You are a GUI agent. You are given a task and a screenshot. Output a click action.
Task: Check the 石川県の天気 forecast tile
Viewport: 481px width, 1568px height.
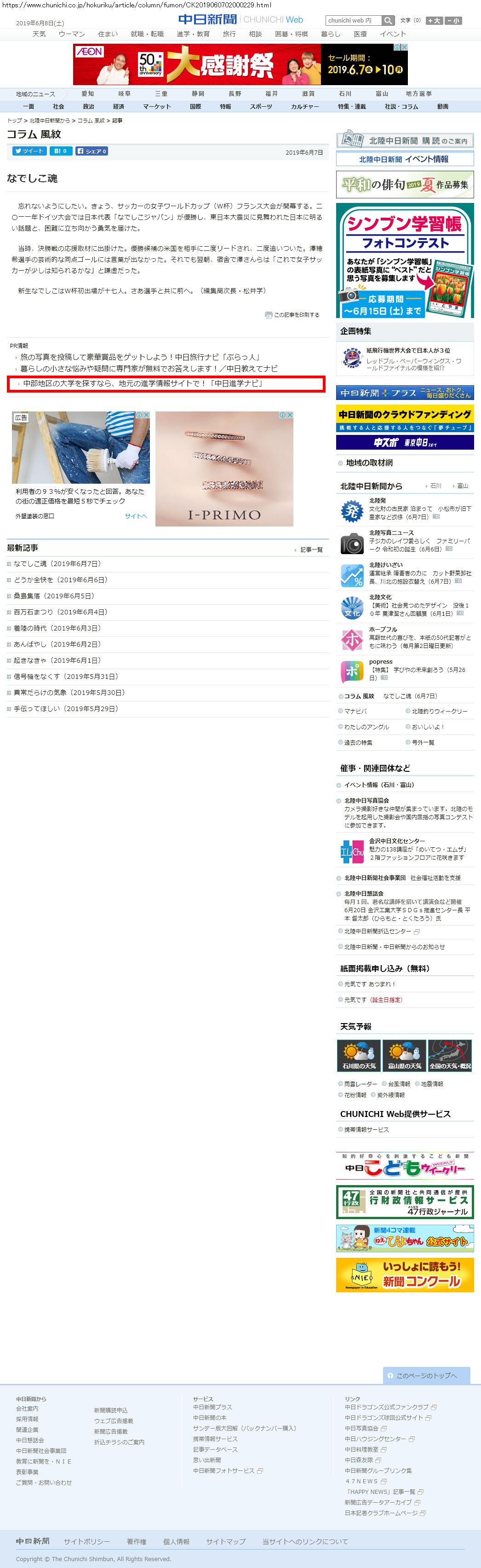point(359,1055)
